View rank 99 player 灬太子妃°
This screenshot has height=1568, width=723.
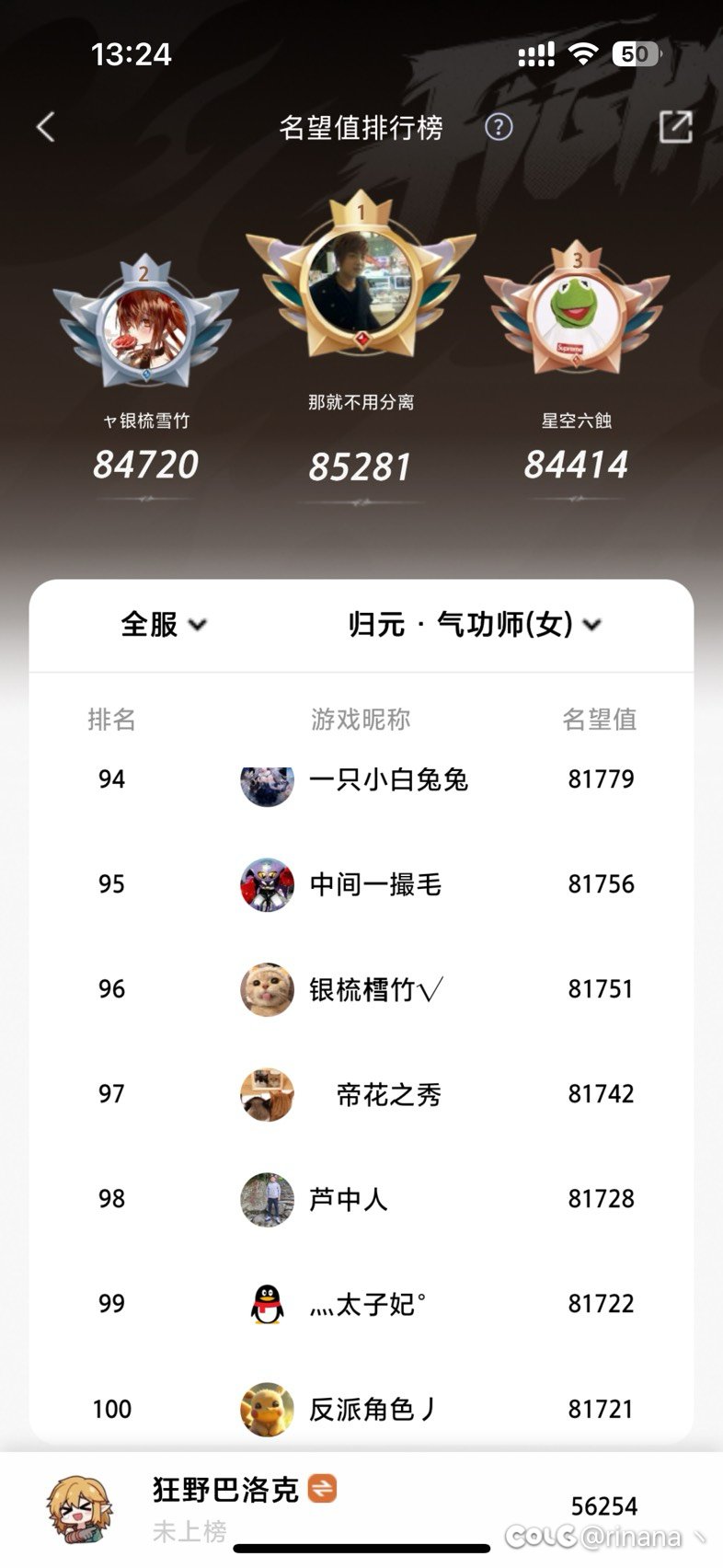tap(361, 1304)
